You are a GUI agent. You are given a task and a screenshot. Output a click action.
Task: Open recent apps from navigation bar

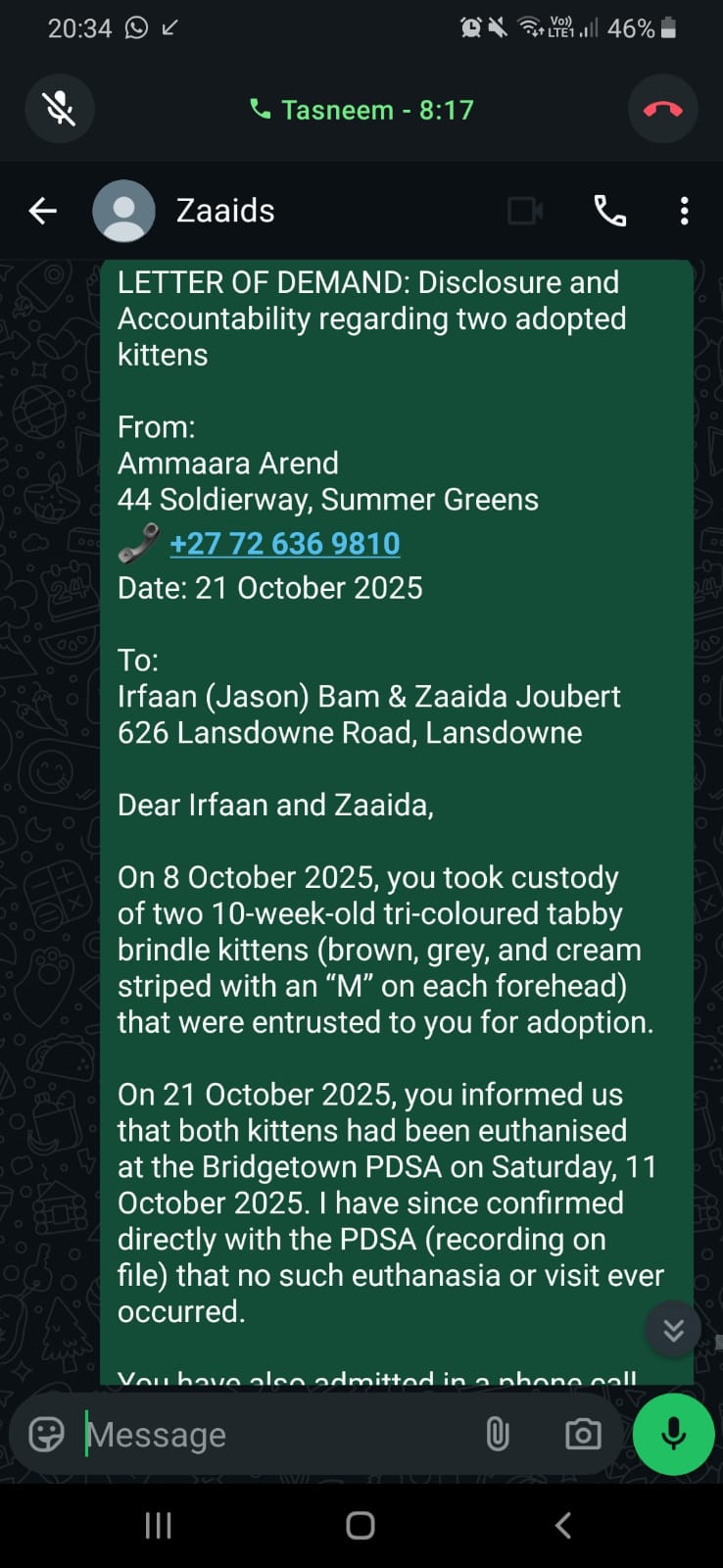pyautogui.click(x=159, y=1525)
